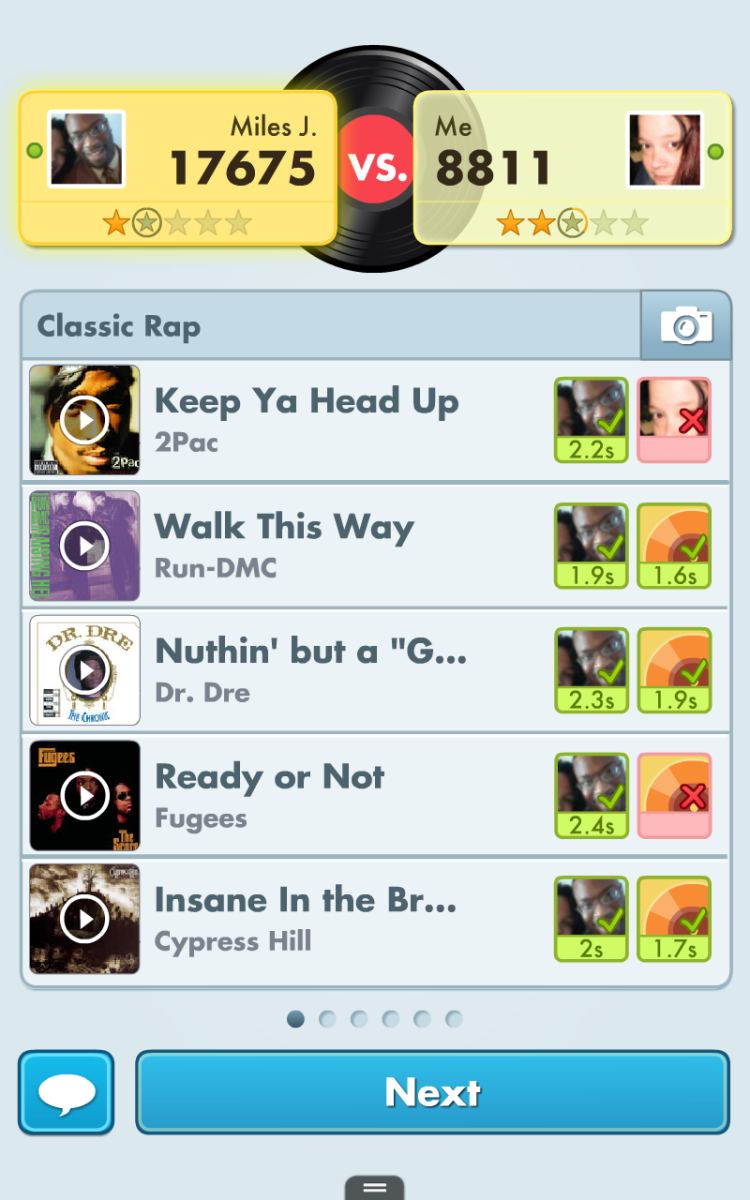
Task: Play the Walk This Way preview
Action: click(84, 546)
